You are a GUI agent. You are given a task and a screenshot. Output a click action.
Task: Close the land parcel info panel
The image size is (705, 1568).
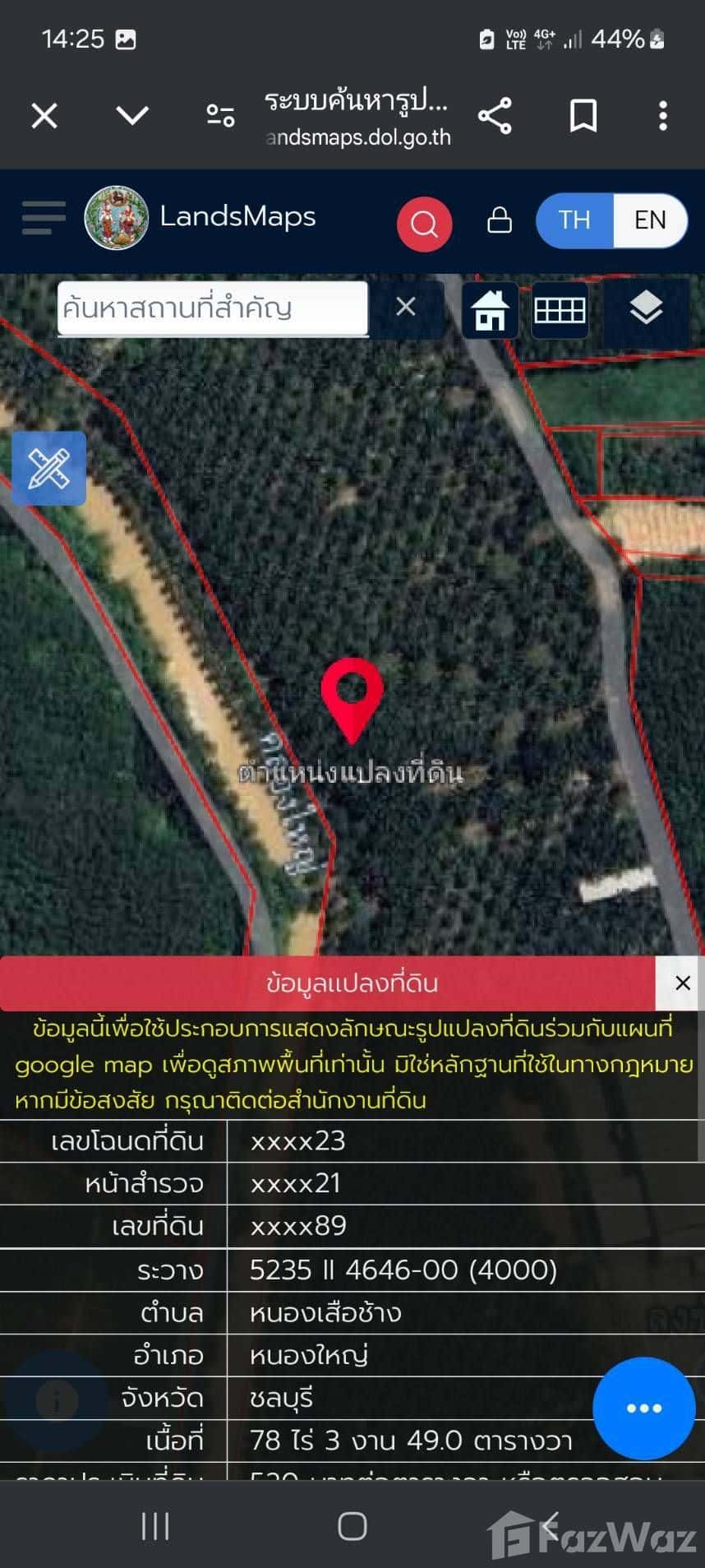(x=683, y=983)
